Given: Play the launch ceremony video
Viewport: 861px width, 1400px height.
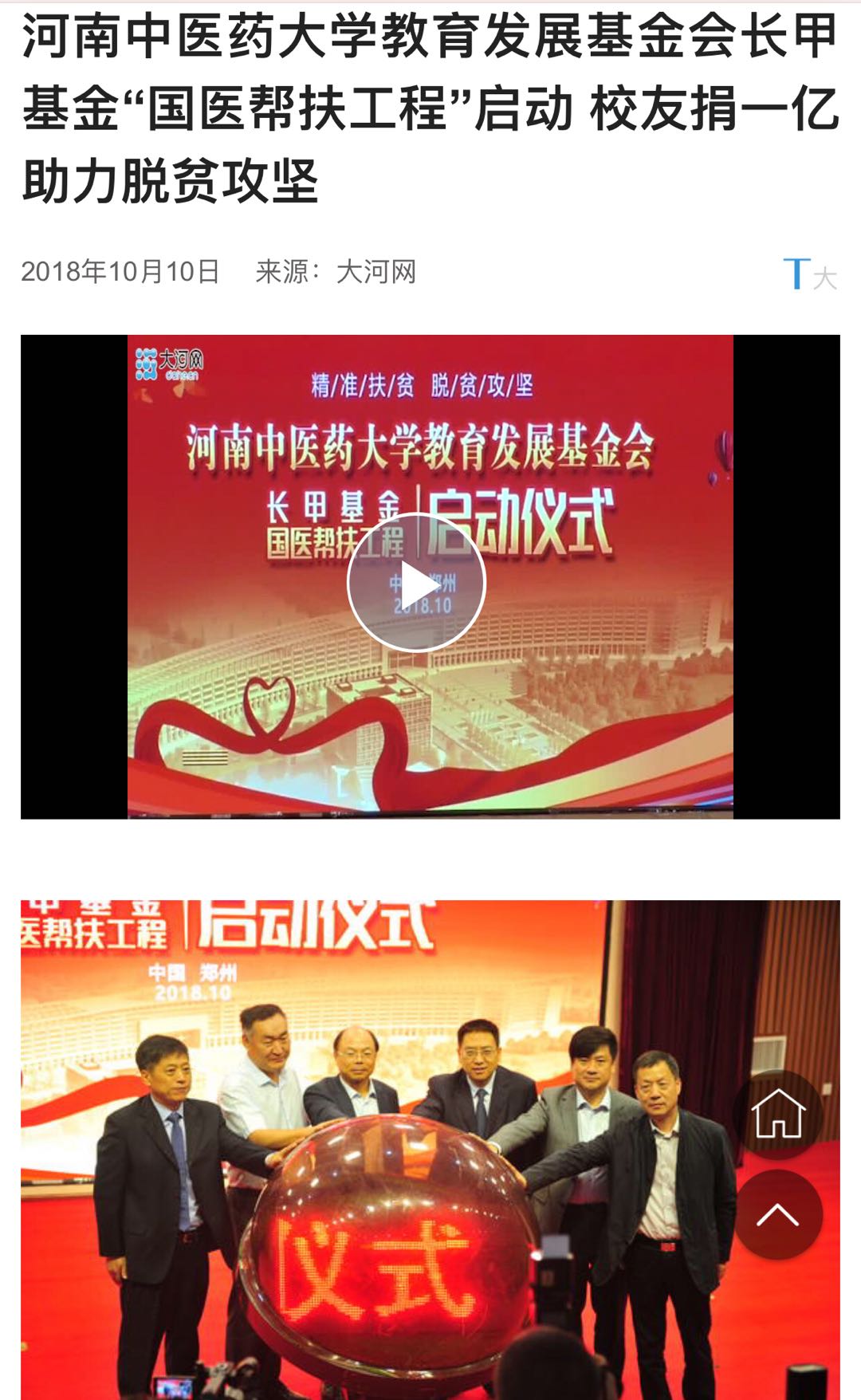Looking at the screenshot, I should 416,583.
